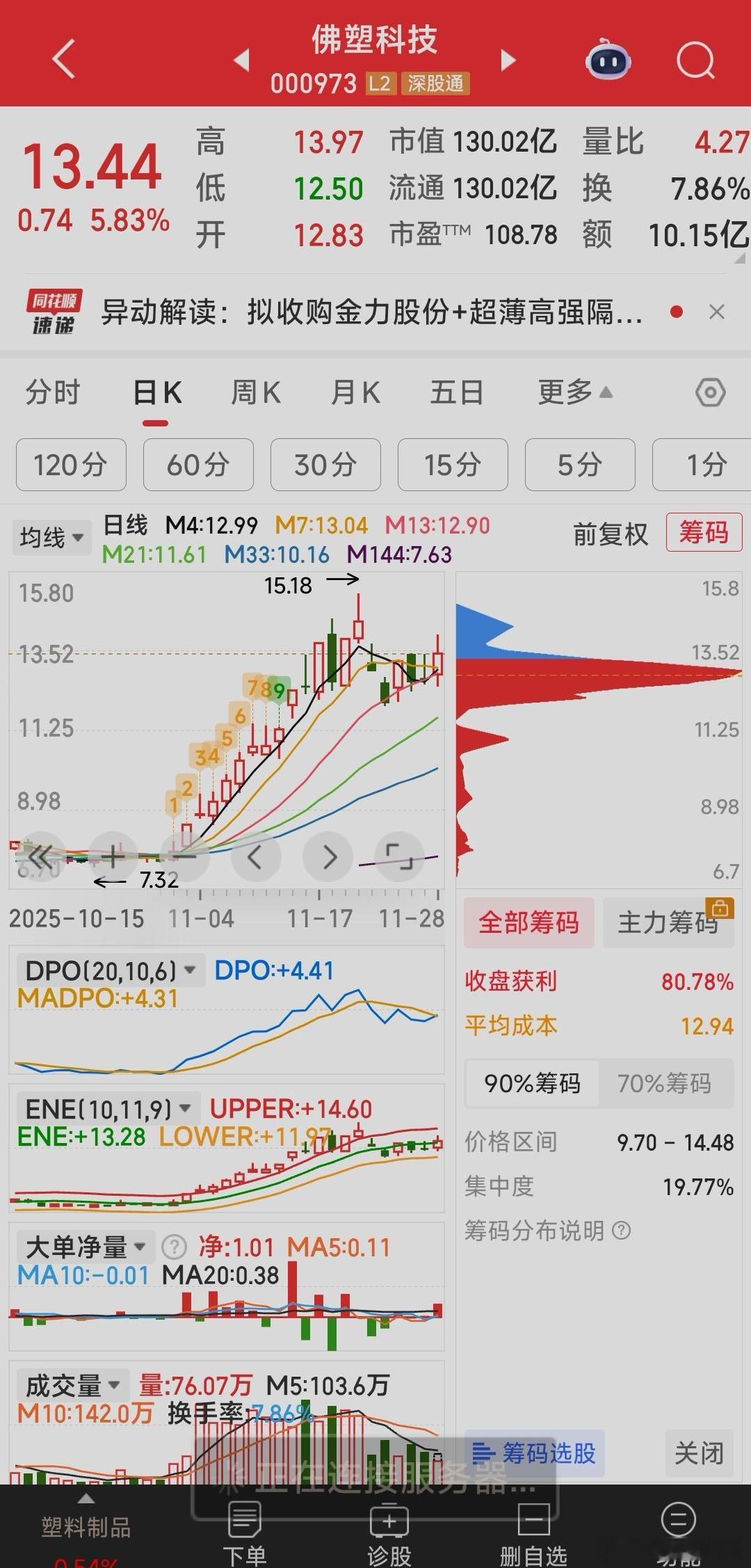Screen dimensions: 751x1568
Task: Select the 60分 timeframe tab
Action: 197,465
